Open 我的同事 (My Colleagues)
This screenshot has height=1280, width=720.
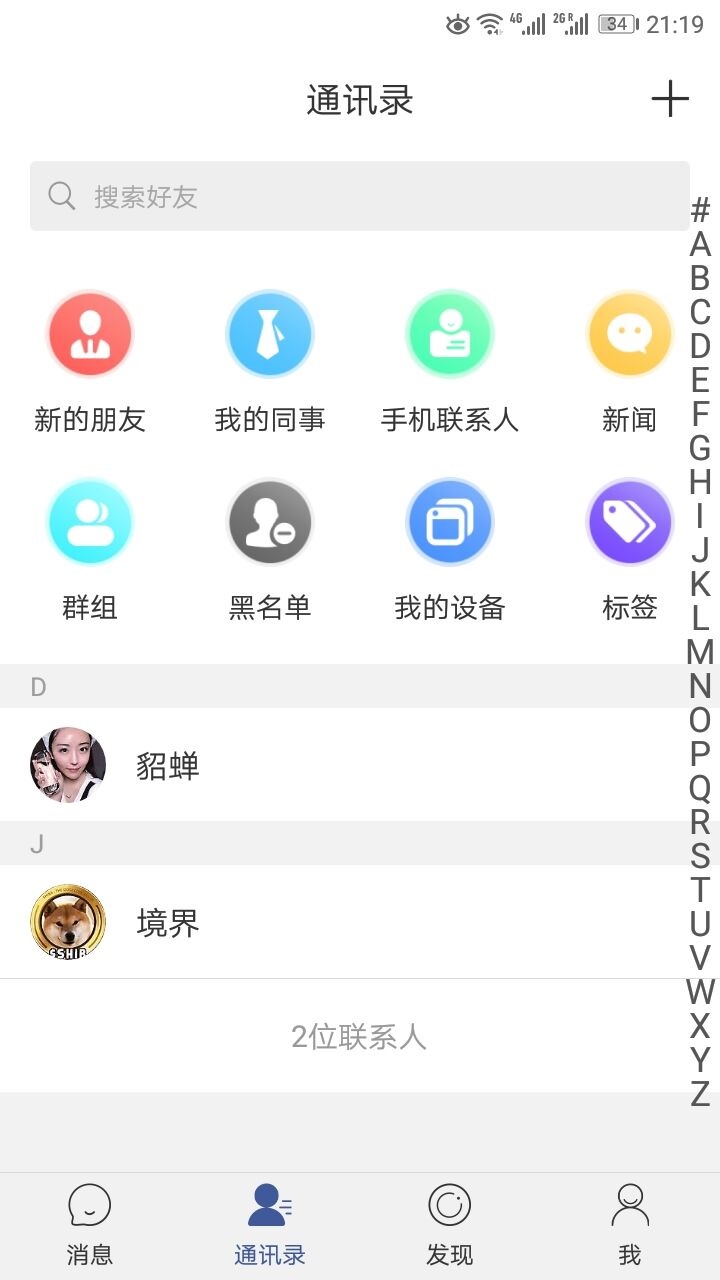coord(270,360)
